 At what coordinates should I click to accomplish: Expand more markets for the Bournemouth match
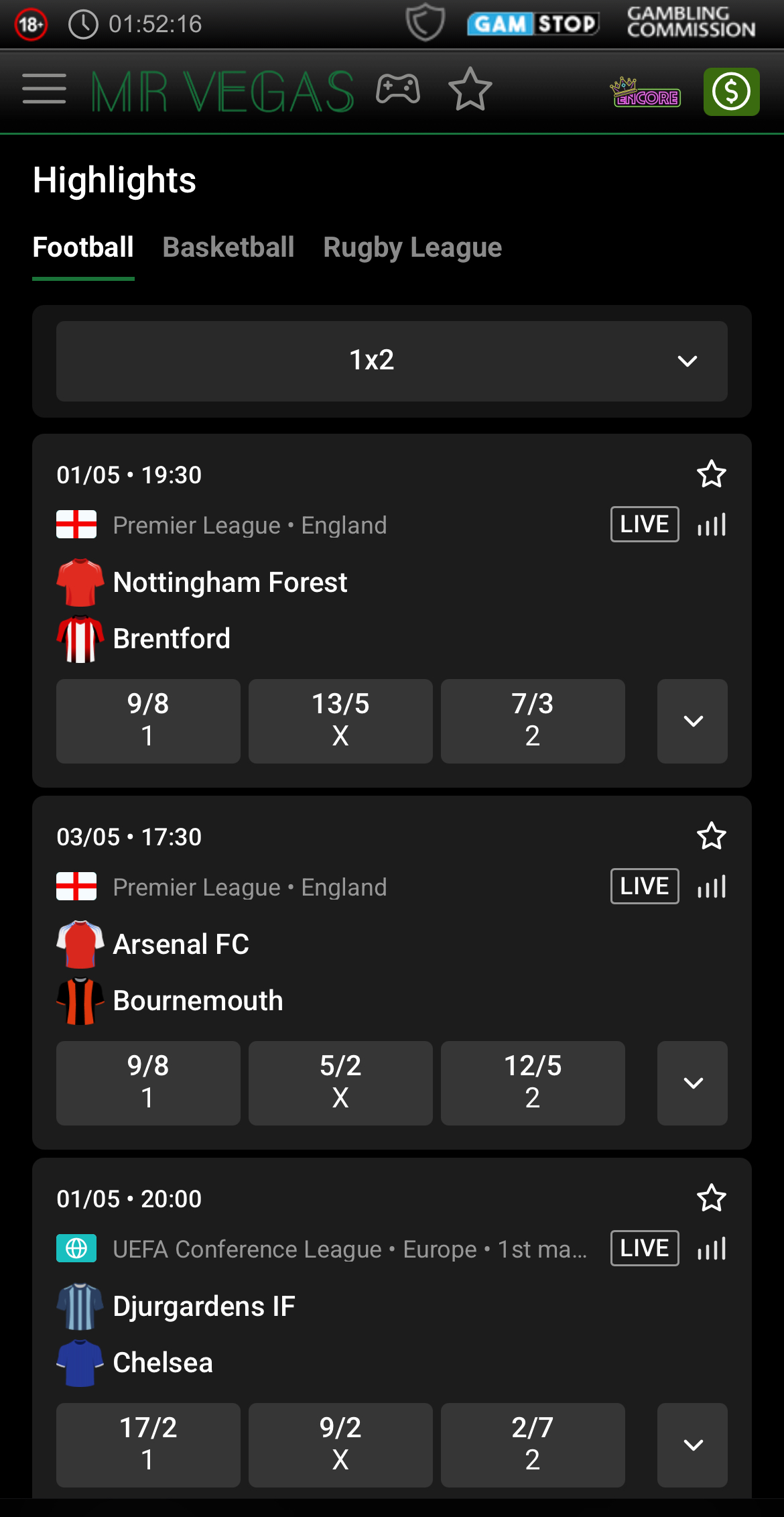click(x=692, y=1083)
